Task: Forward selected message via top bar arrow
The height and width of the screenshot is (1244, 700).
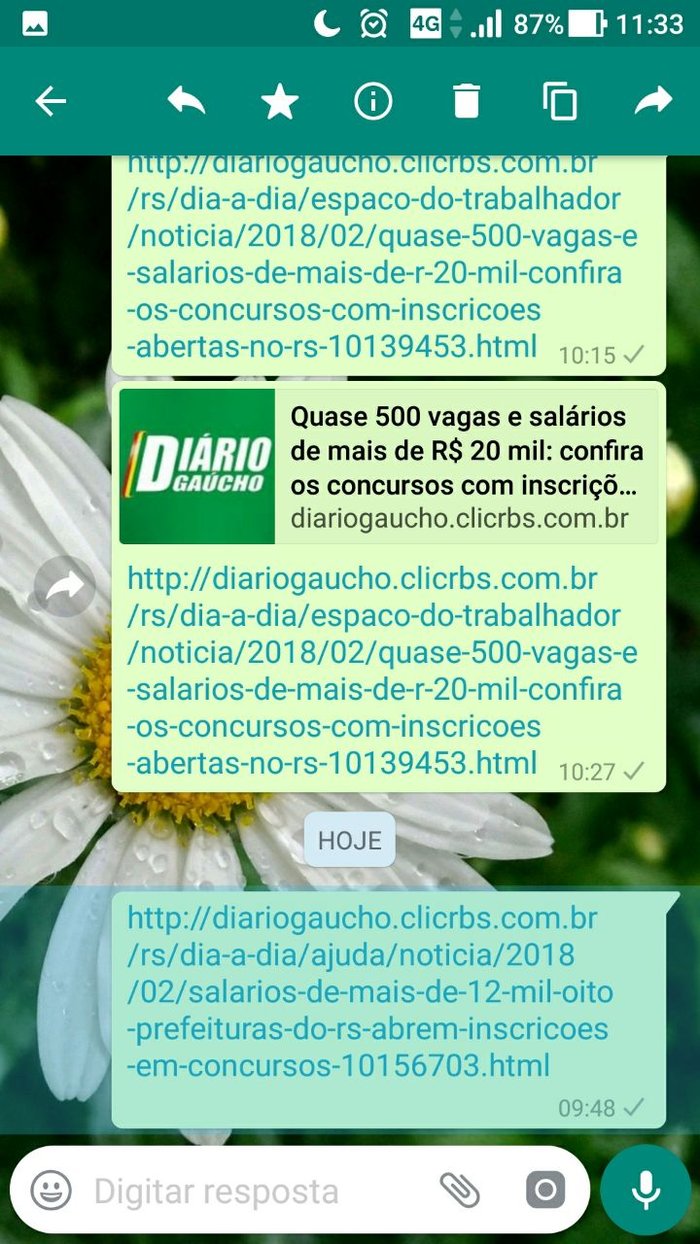Action: [x=654, y=101]
